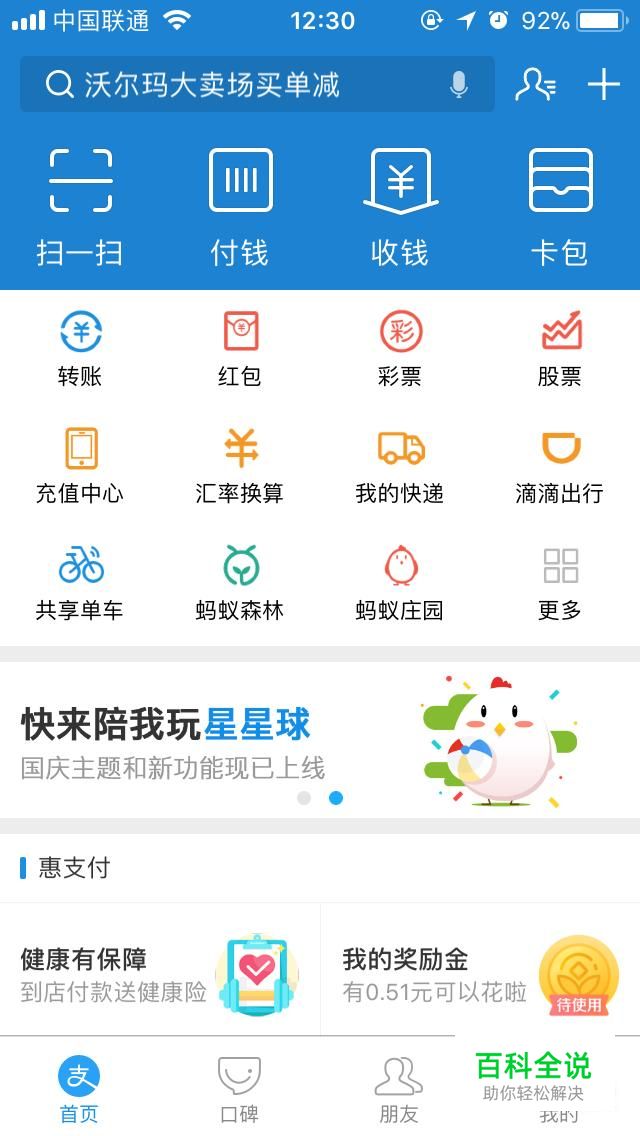Open 滴滴出行 ride service

(x=560, y=464)
